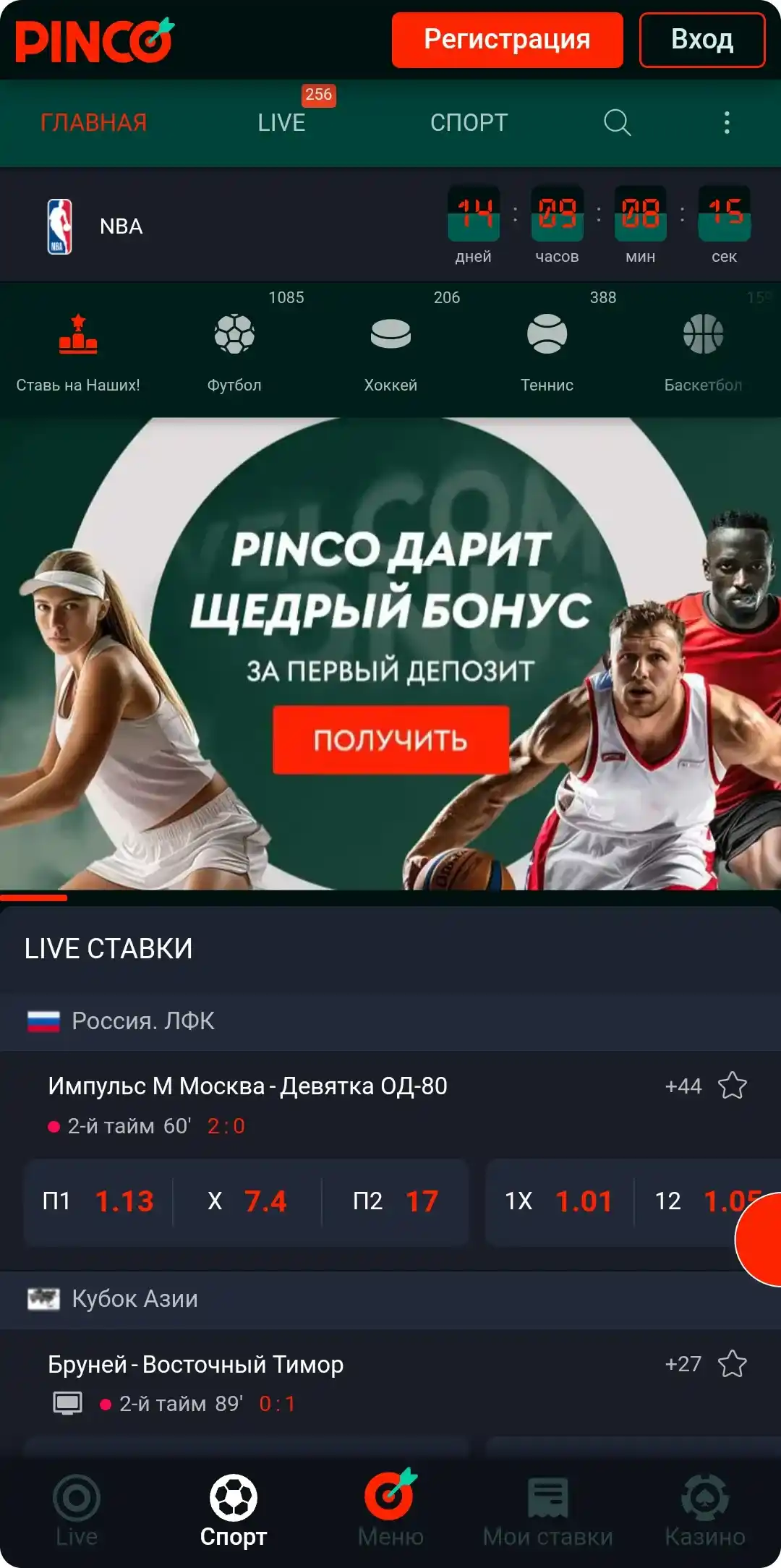This screenshot has height=1568, width=781.
Task: Pick draw X odds 7.4
Action: pos(247,1201)
